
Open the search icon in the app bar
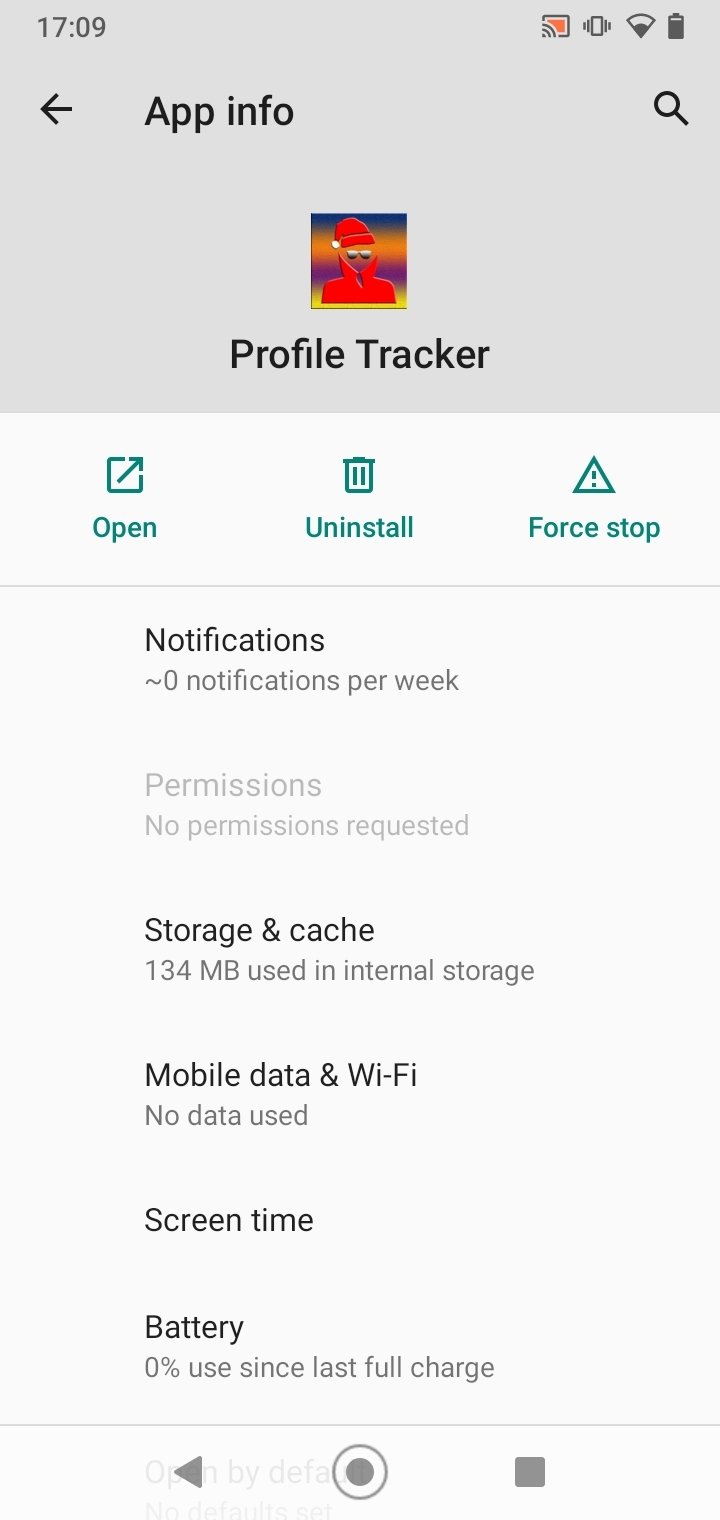point(671,108)
